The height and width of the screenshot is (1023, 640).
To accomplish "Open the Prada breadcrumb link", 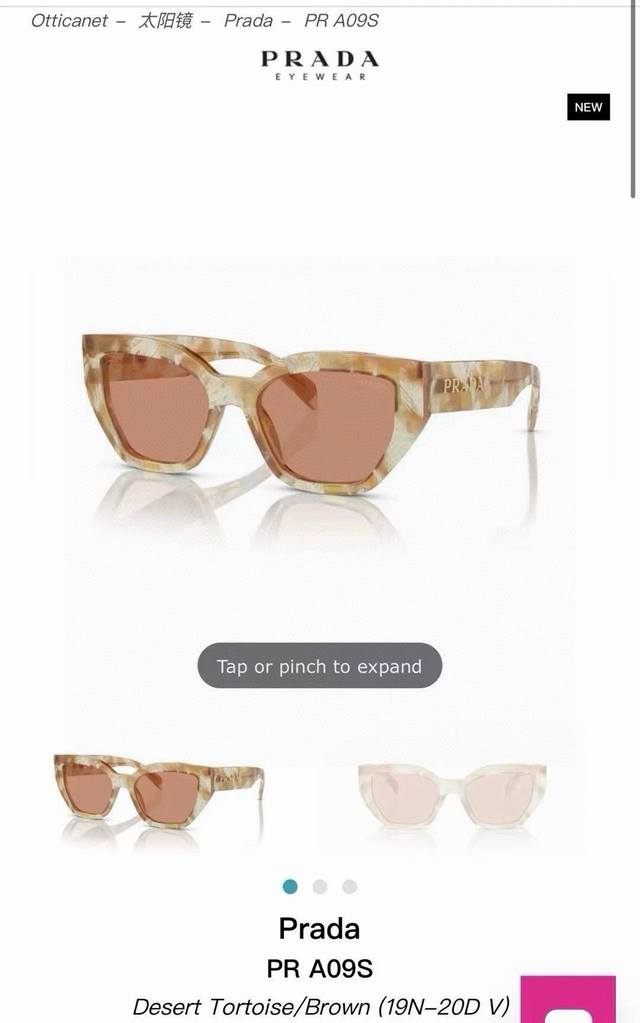I will coord(248,20).
